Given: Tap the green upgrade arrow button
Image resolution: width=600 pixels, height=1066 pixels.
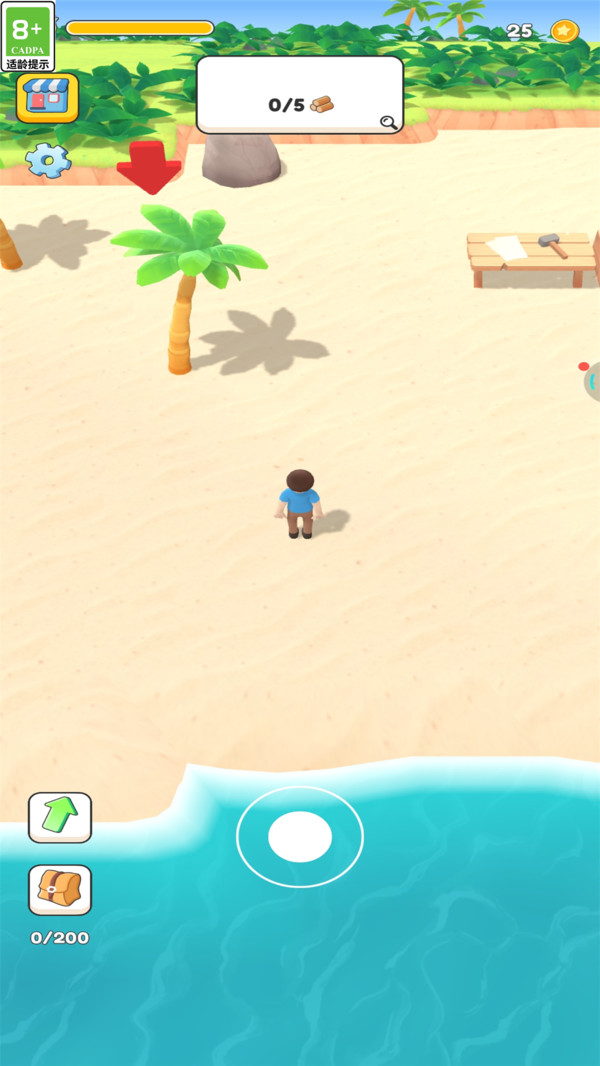Looking at the screenshot, I should (x=60, y=817).
